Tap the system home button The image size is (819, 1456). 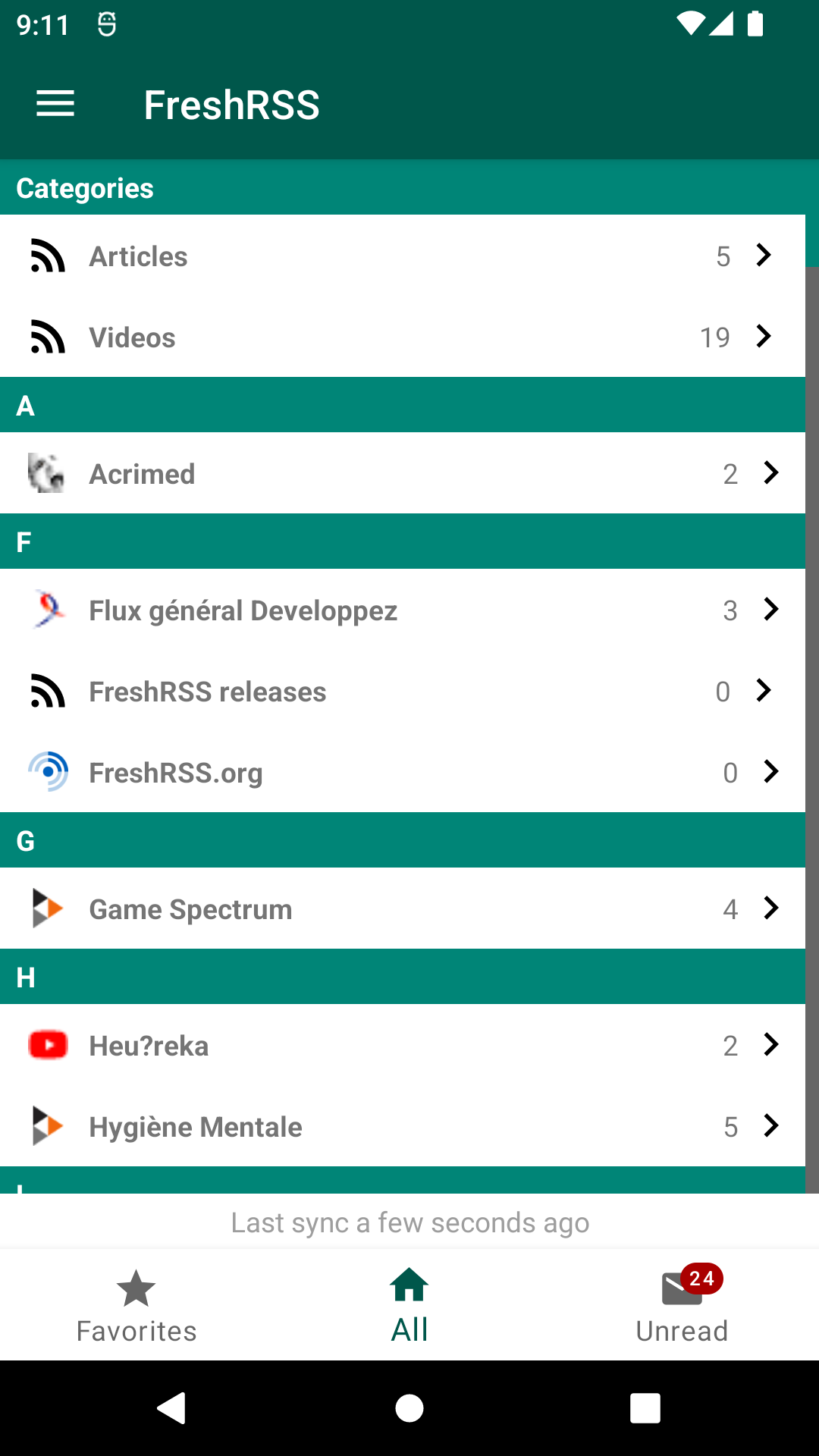[409, 1408]
